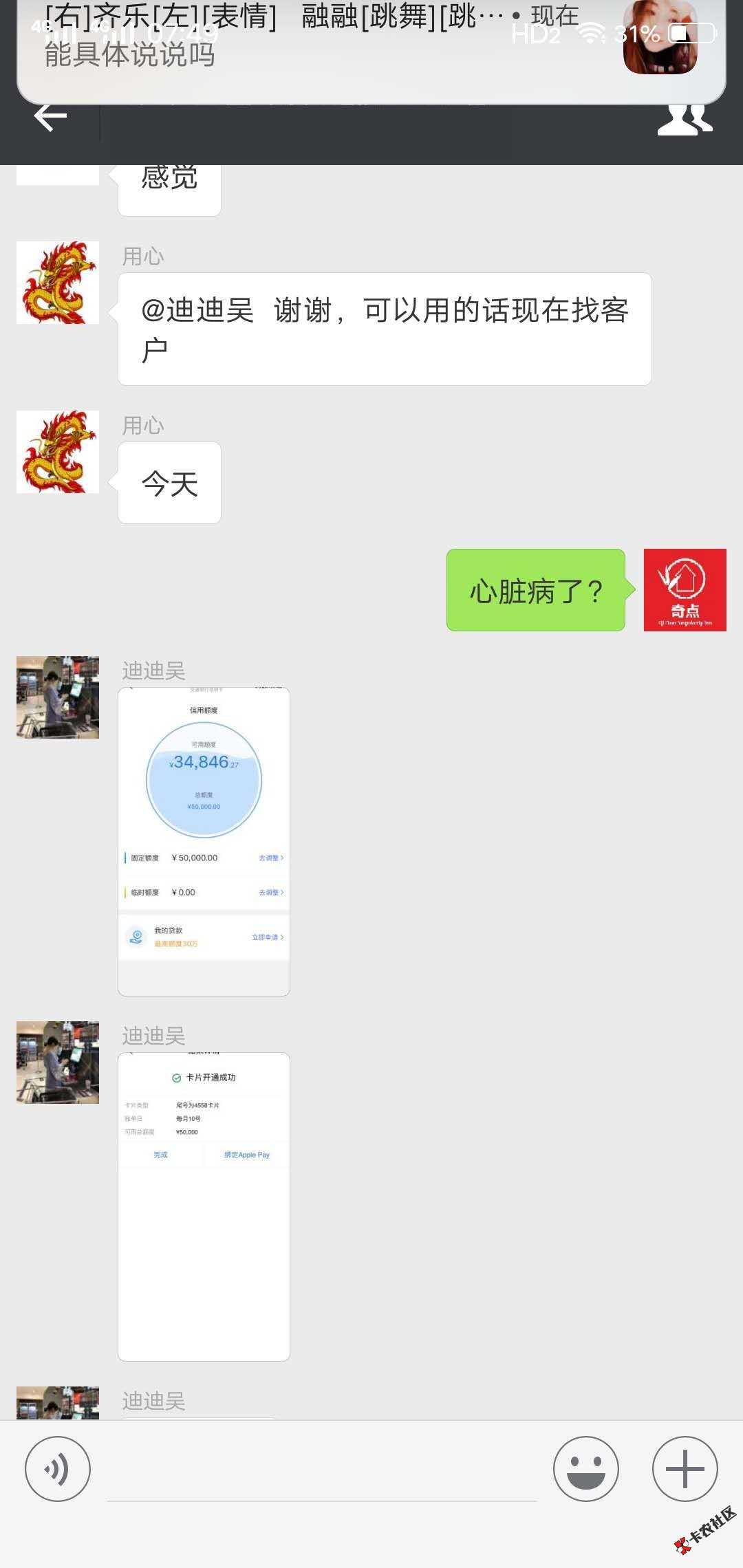This screenshot has height=1568, width=743.
Task: Open 迪迪吴's avatar beside the credit limit image
Action: [x=58, y=697]
